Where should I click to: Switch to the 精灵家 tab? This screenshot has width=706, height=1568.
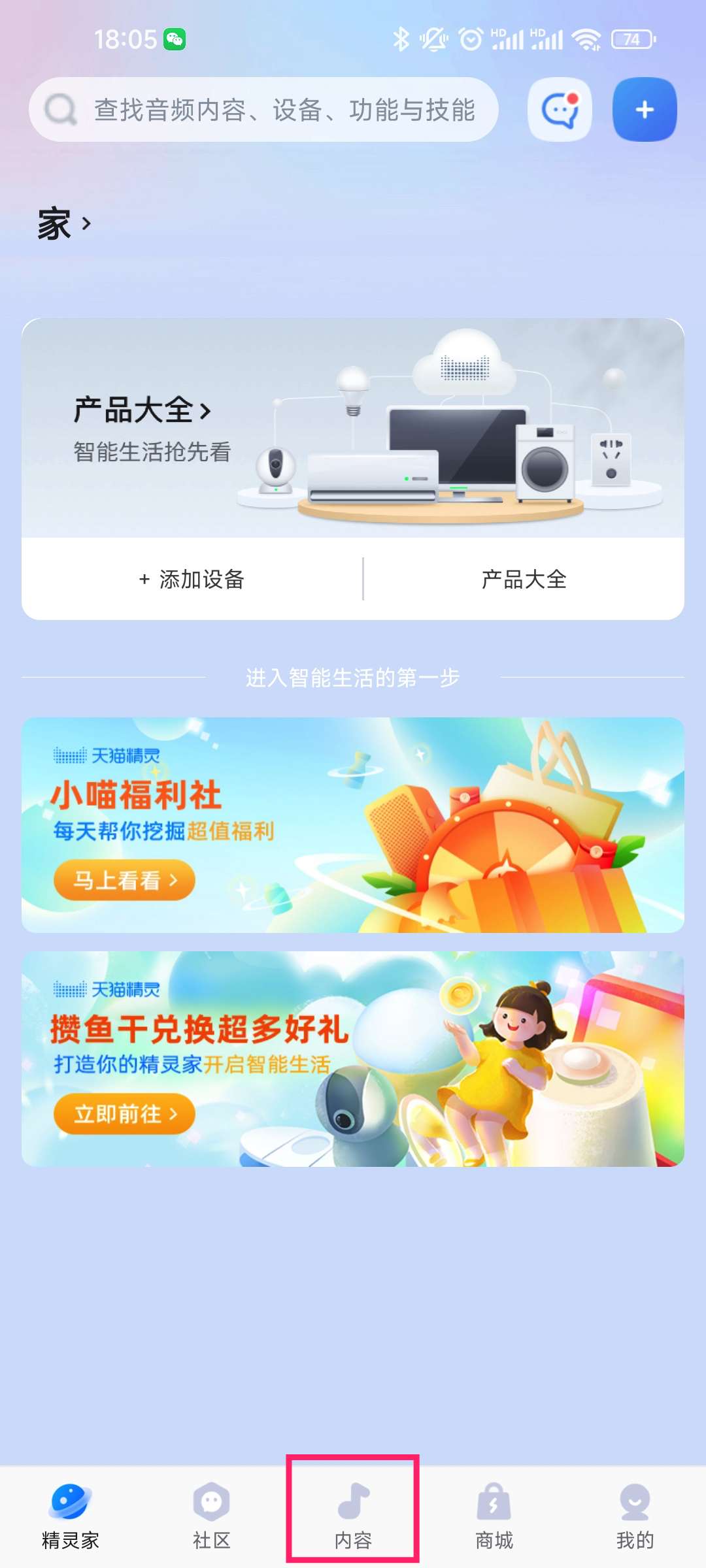[x=71, y=1516]
